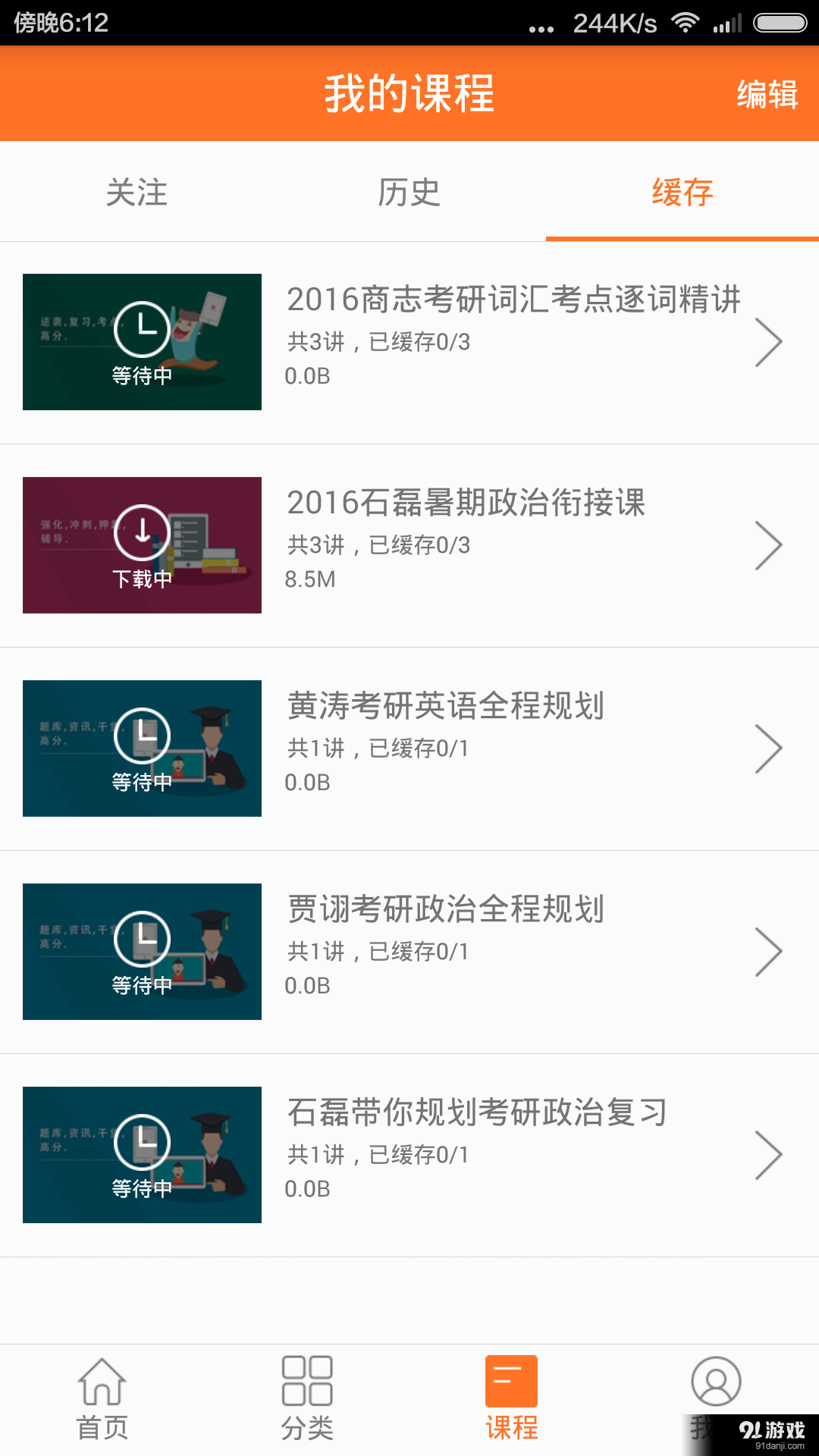This screenshot has height=1456, width=819.
Task: Expand details for 黄涛考研英语全程规划
Action: (x=770, y=748)
